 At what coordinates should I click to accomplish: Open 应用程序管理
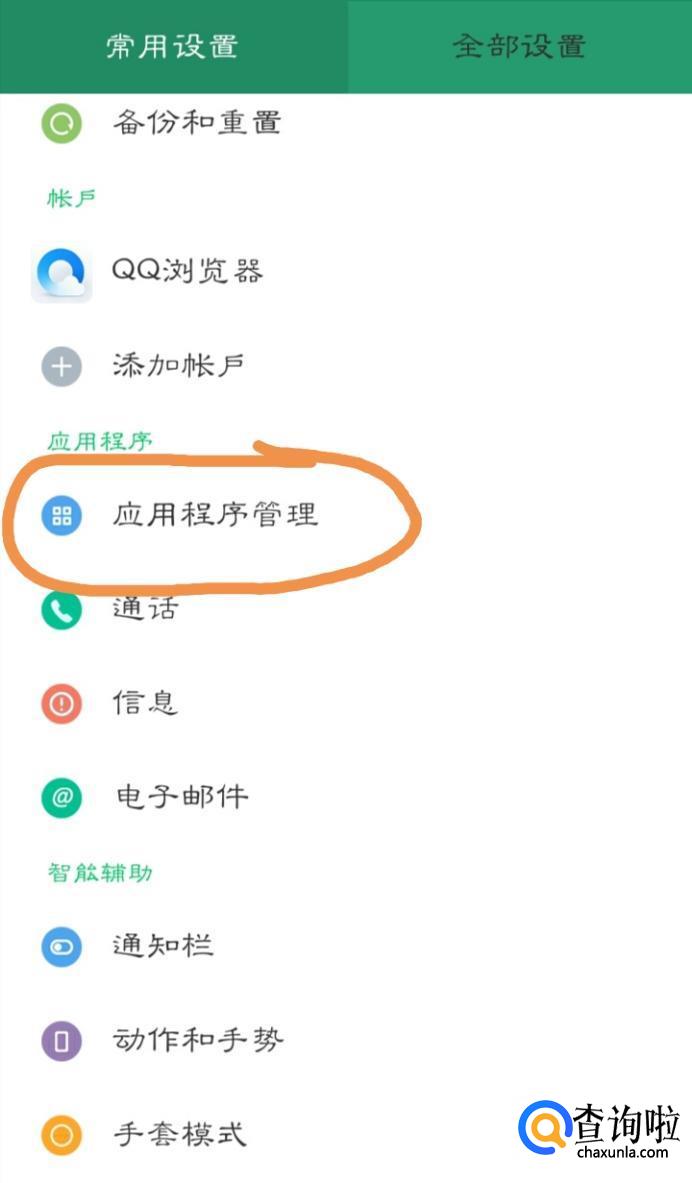click(214, 515)
